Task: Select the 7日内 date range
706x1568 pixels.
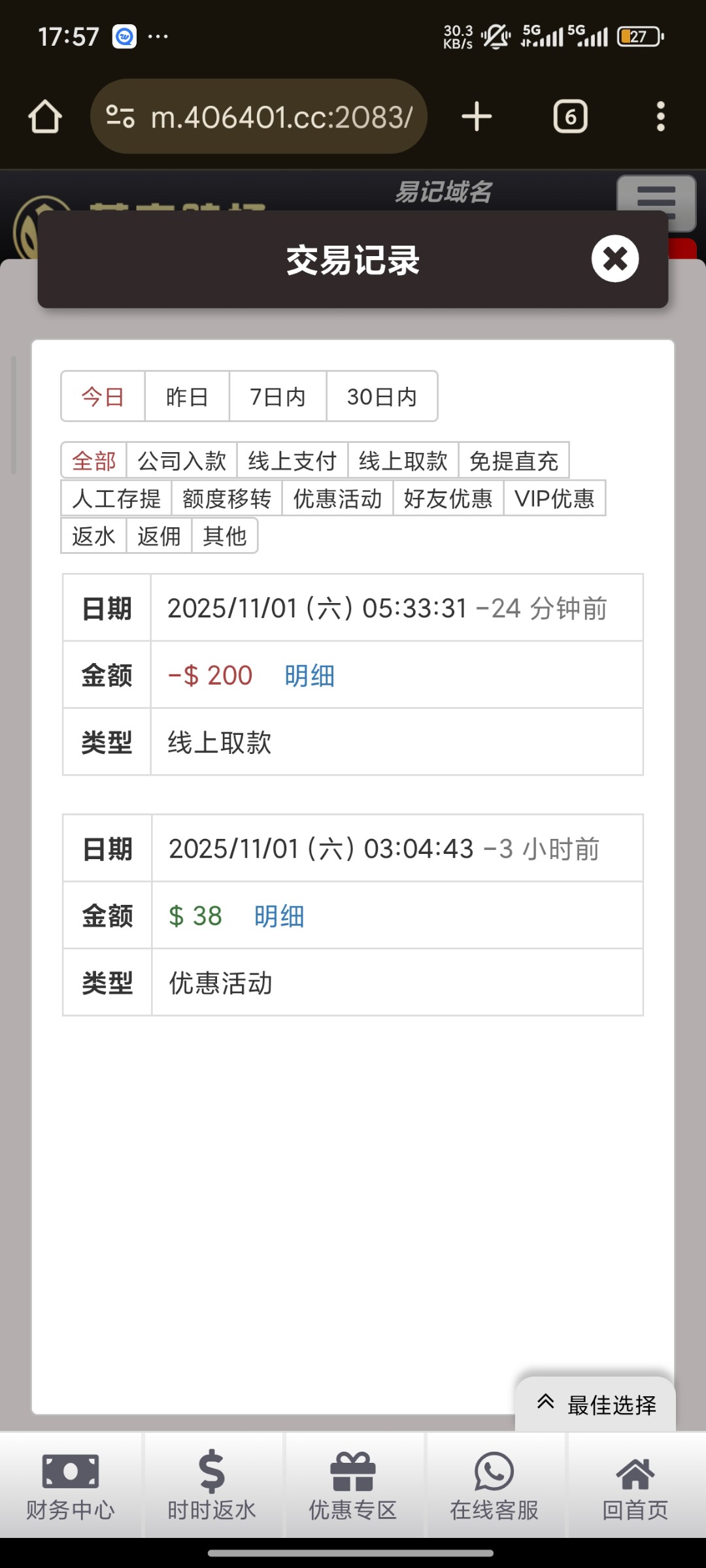Action: (278, 397)
